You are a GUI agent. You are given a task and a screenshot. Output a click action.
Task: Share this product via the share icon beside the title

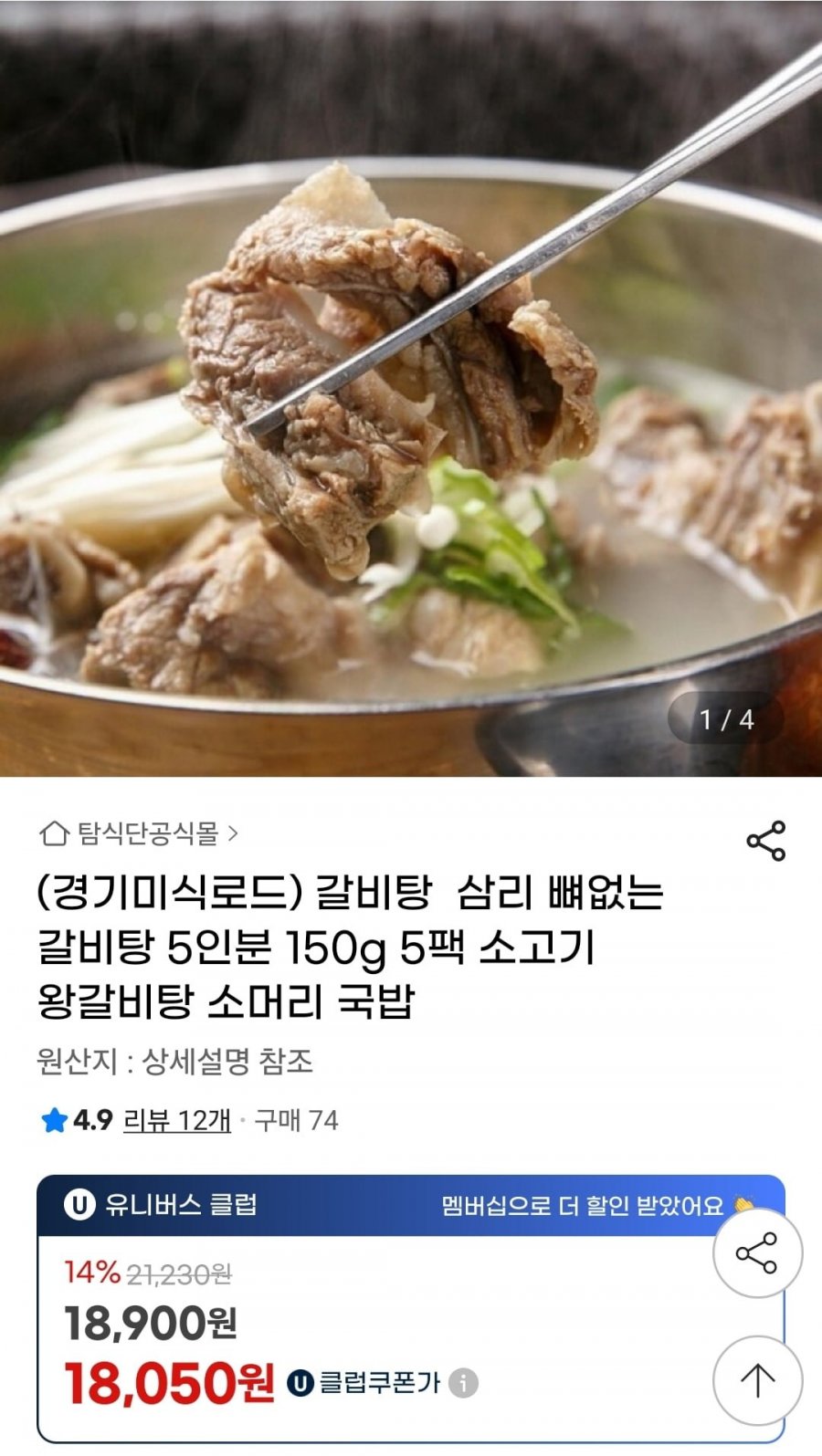(765, 841)
